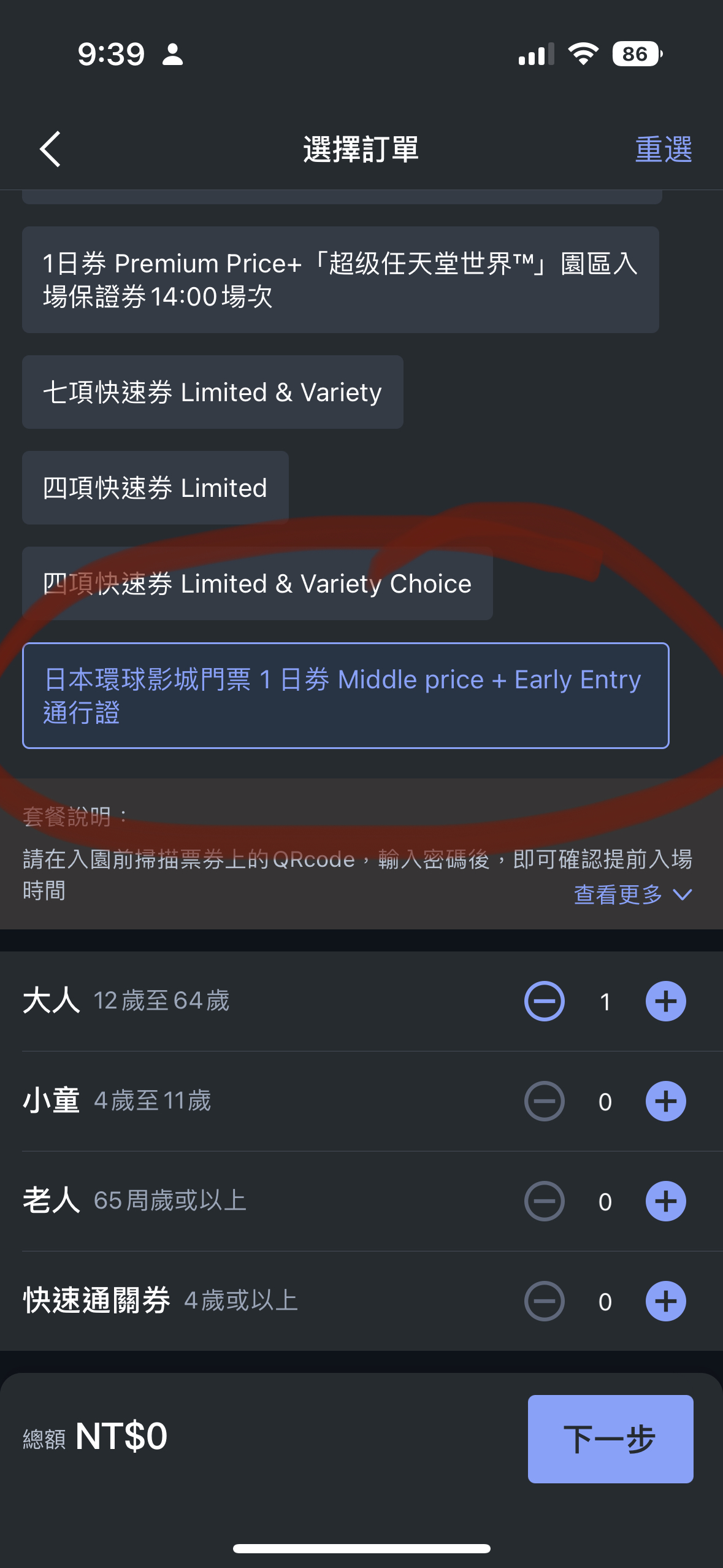Add one 快速通關券
The width and height of the screenshot is (723, 1568).
(665, 1301)
